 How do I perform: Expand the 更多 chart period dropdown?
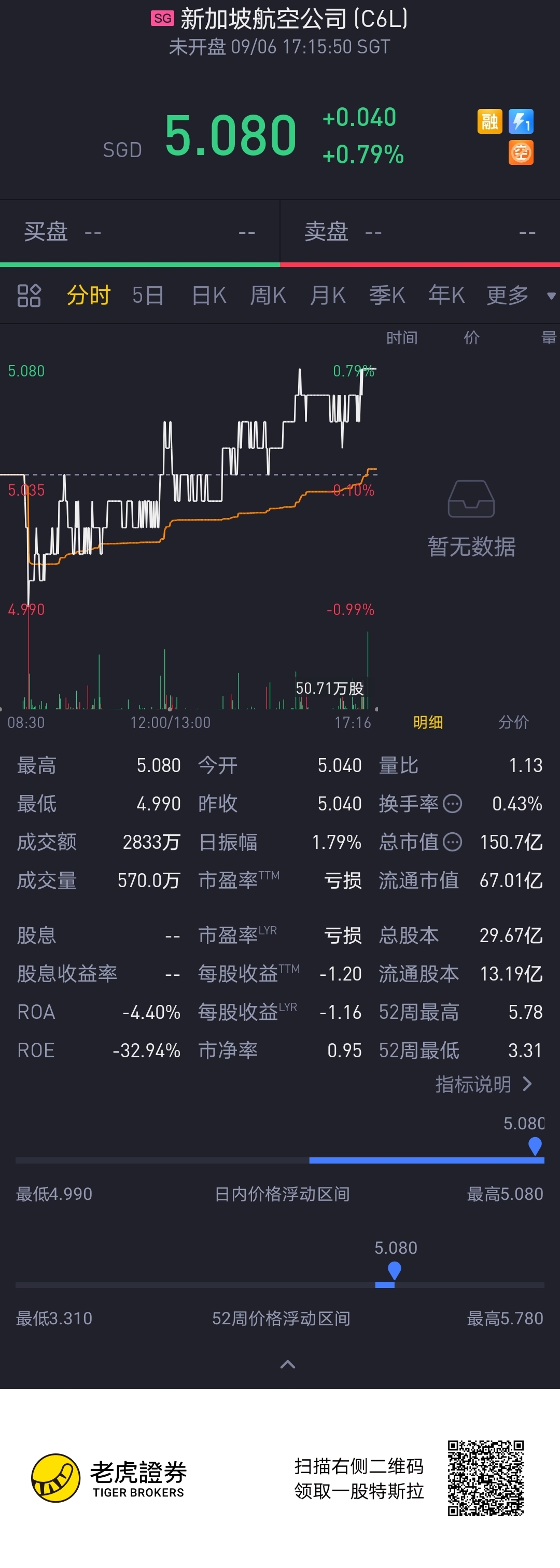point(520,296)
